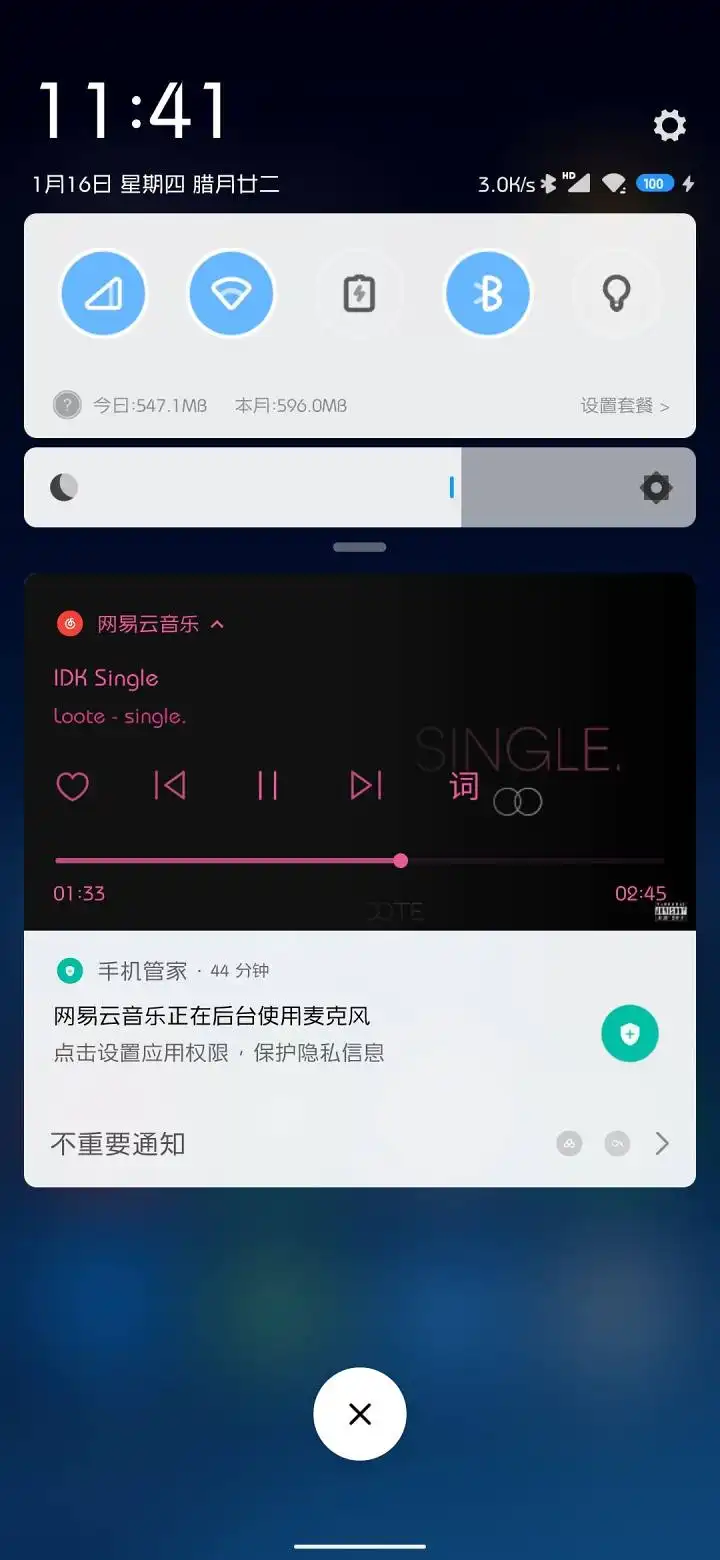Image resolution: width=720 pixels, height=1560 pixels.
Task: Collapse the 网易云音乐 notification
Action: 217,624
